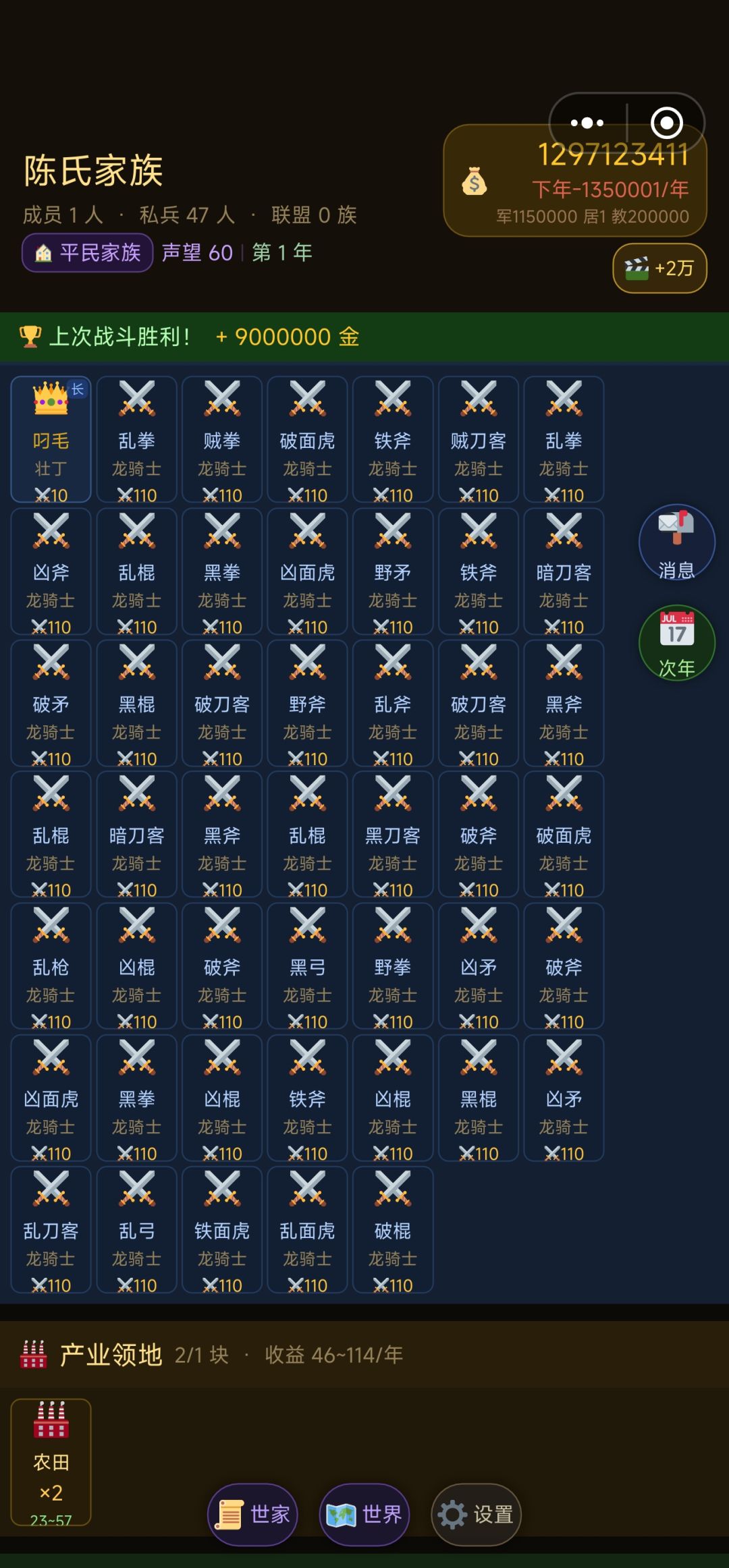
Task: Open the 世家 menu
Action: [x=252, y=1514]
